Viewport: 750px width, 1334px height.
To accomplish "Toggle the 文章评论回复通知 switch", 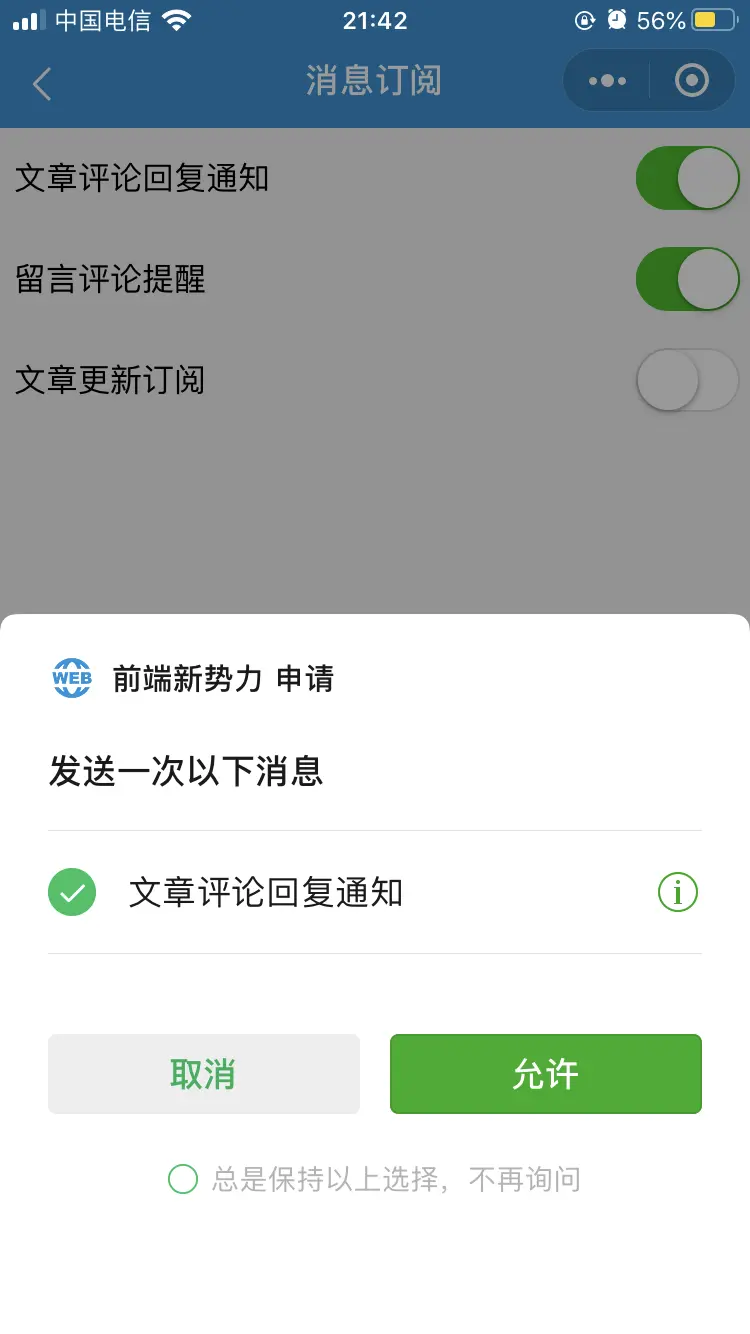I will pyautogui.click(x=687, y=178).
